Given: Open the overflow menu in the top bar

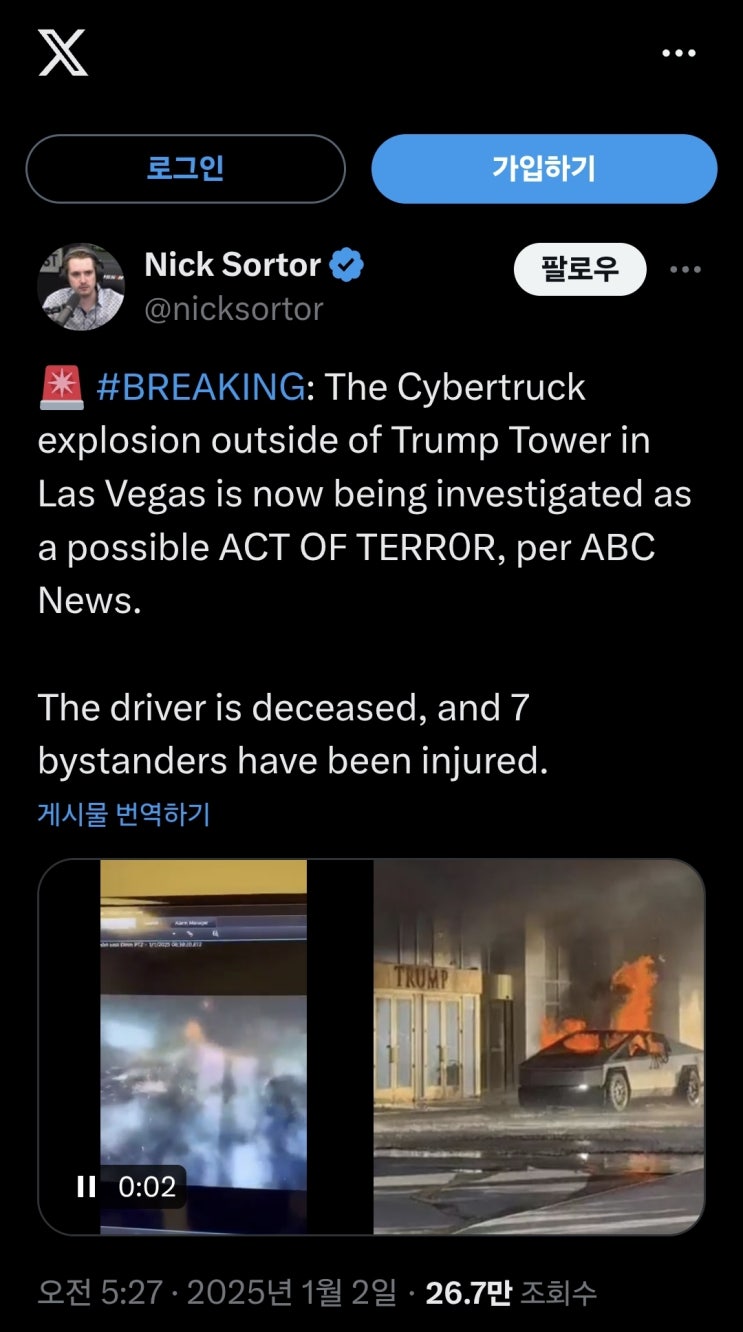Looking at the screenshot, I should pos(679,53).
